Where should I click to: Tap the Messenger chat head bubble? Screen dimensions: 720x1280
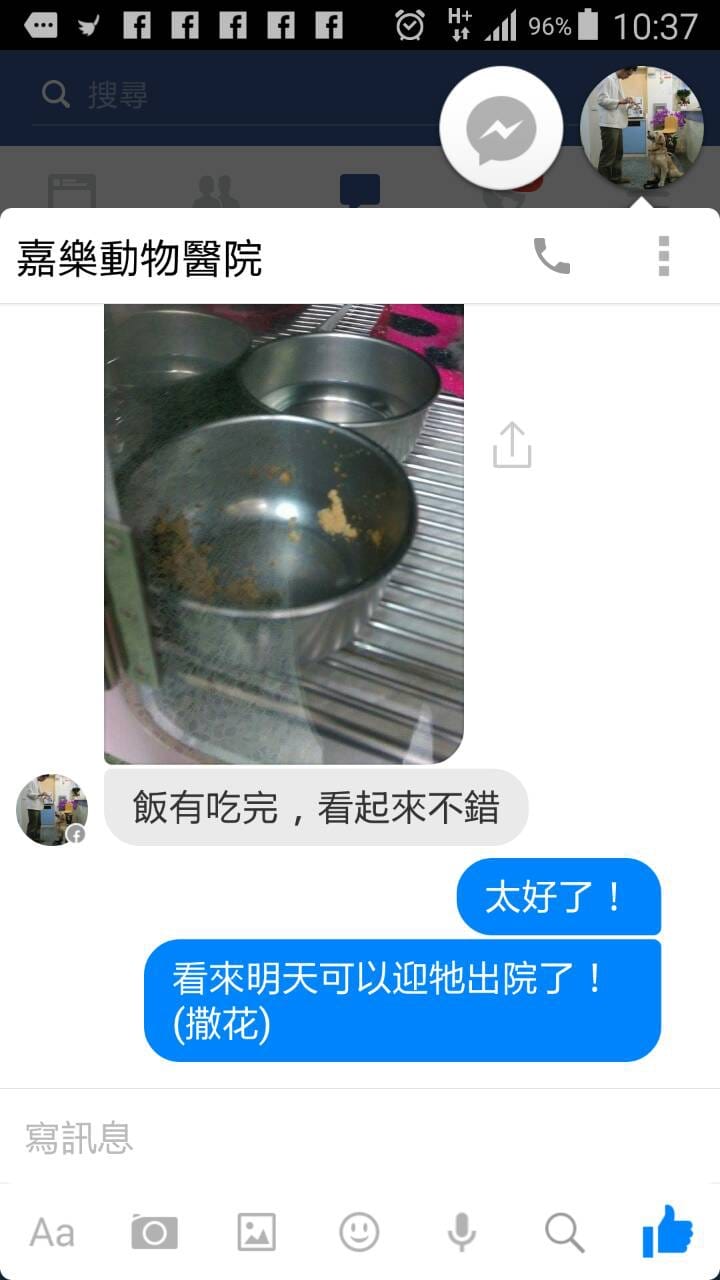[501, 129]
